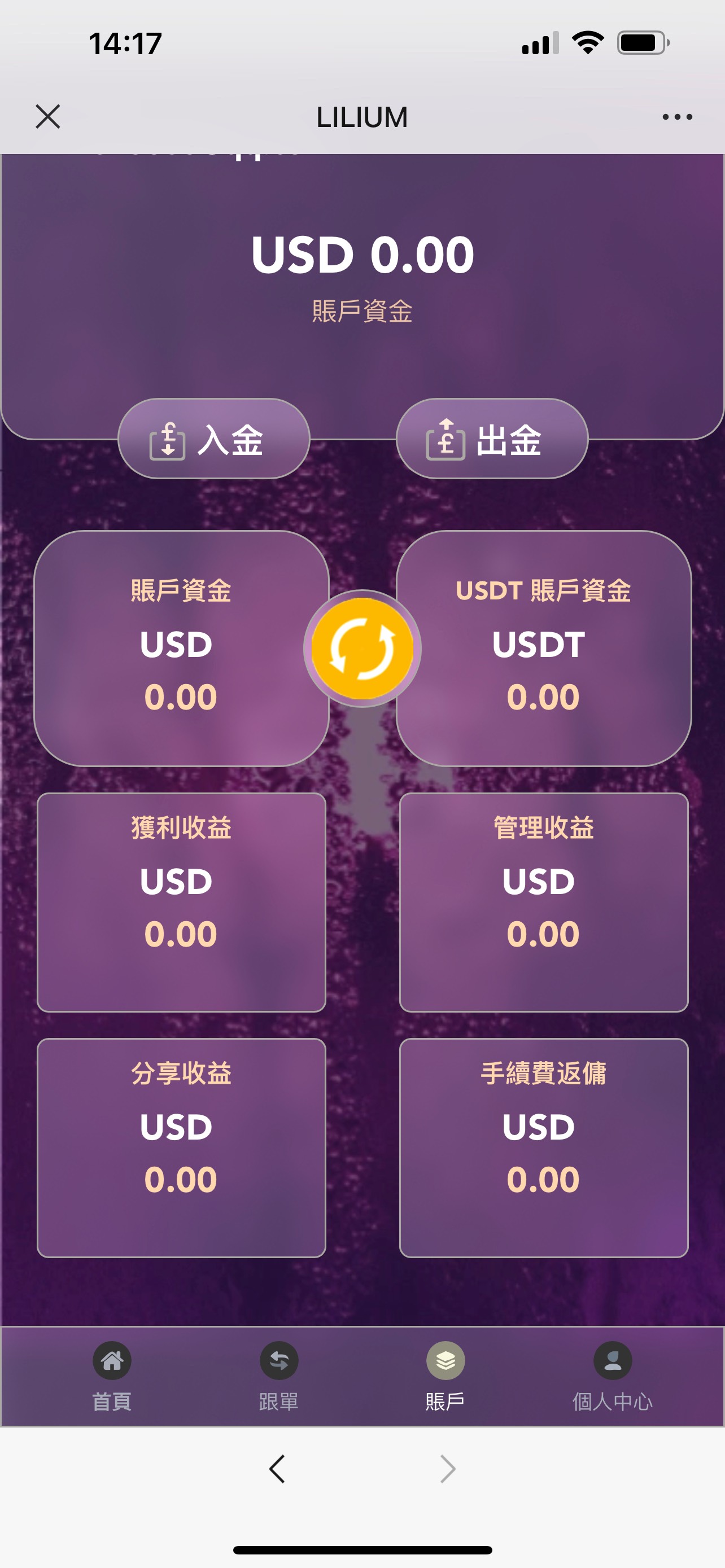Tap the yellow USD/USDT swap icon
The image size is (725, 1568).
(362, 649)
